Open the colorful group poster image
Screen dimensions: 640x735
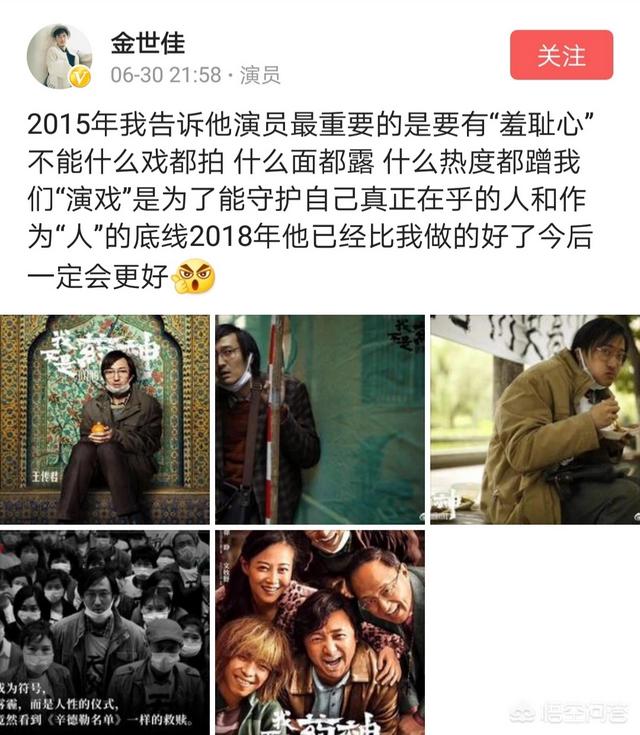319,632
